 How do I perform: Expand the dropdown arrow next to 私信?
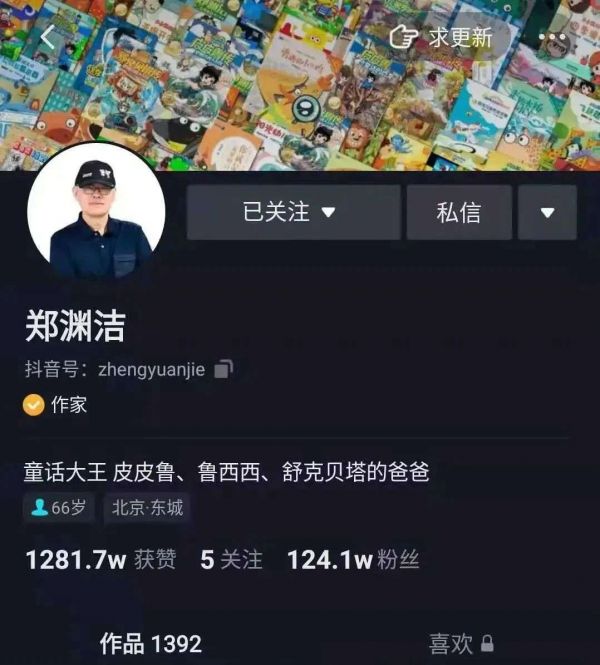pos(547,212)
